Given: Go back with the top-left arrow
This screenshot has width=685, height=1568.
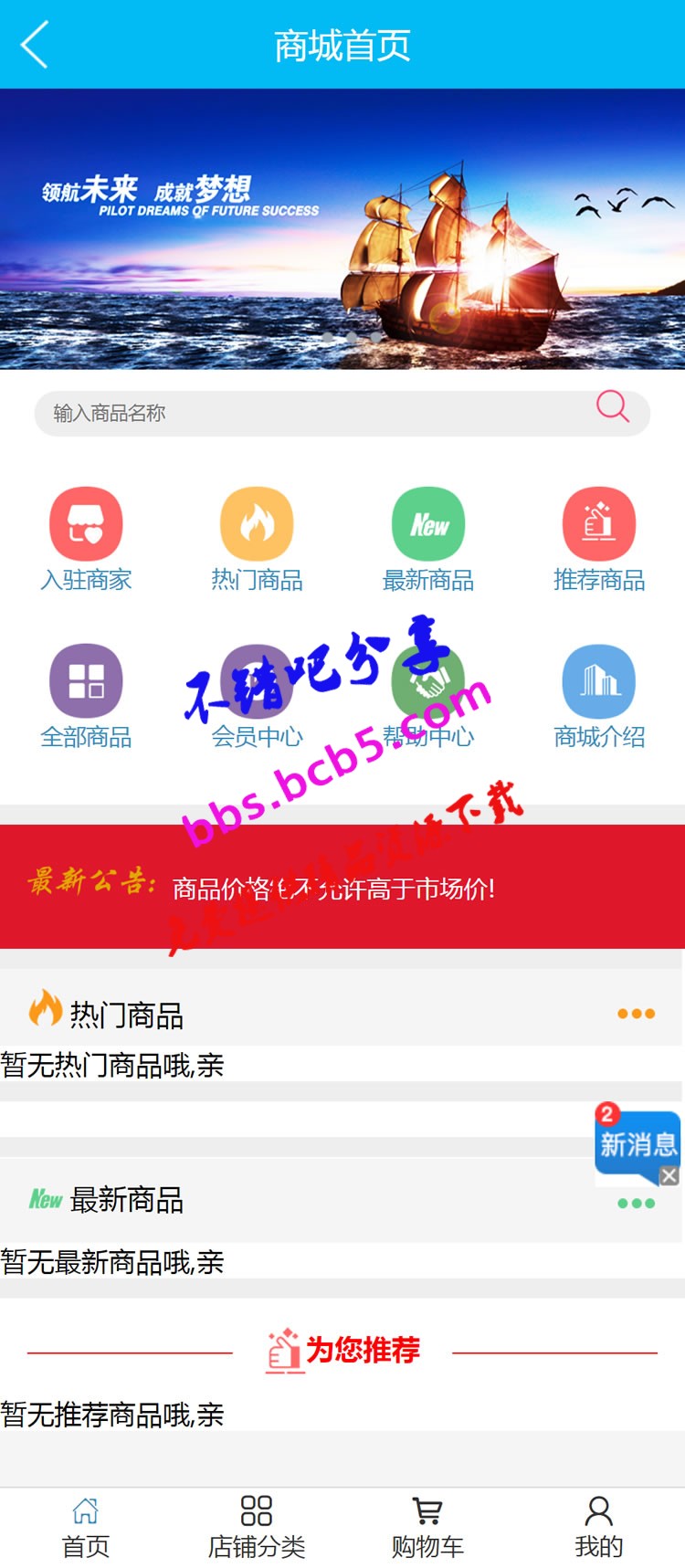Looking at the screenshot, I should (35, 45).
